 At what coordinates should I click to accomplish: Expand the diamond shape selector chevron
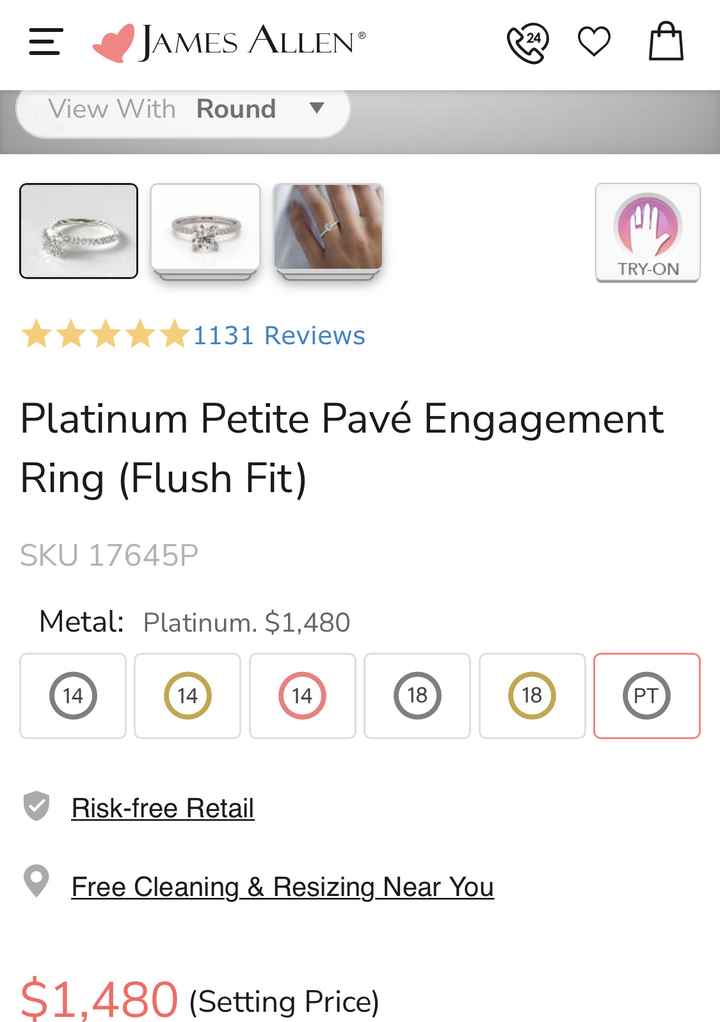[320, 111]
